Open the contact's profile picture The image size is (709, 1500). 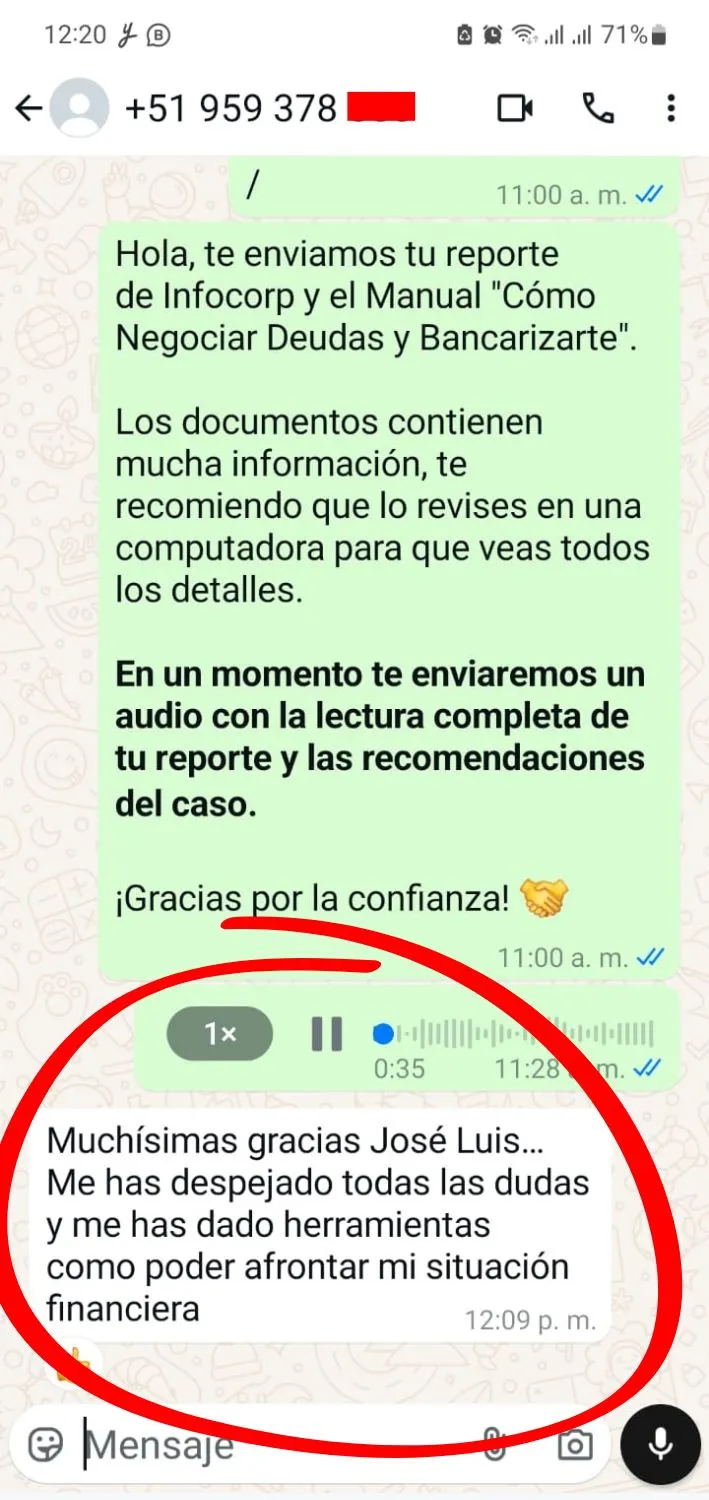80,108
